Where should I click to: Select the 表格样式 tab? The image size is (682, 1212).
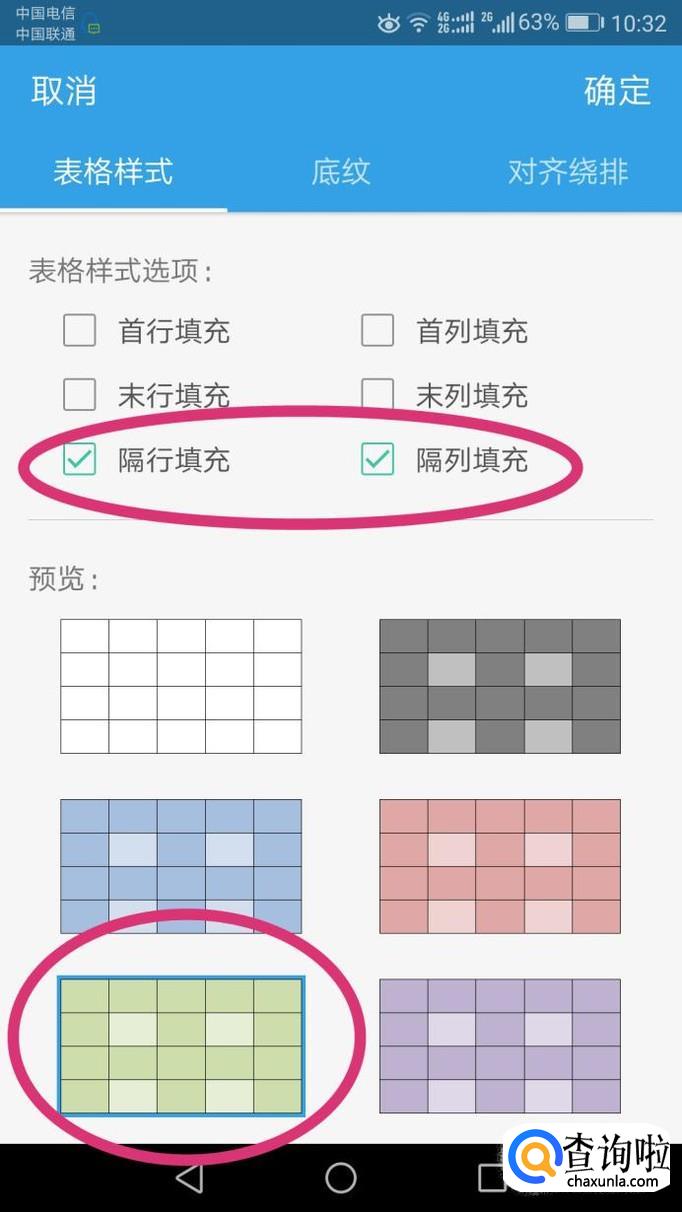pos(113,171)
